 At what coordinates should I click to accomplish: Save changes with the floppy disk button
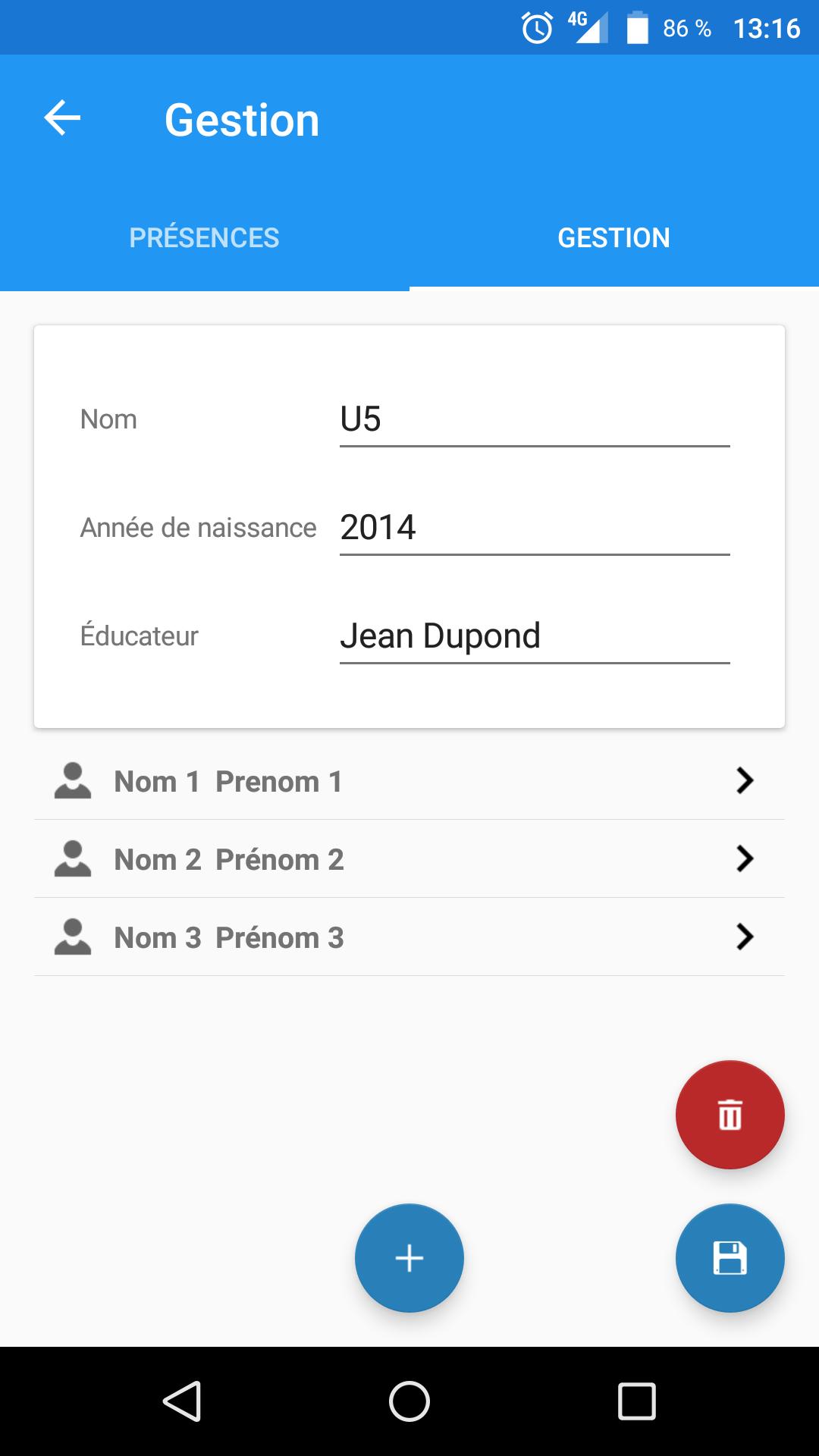(x=730, y=1258)
